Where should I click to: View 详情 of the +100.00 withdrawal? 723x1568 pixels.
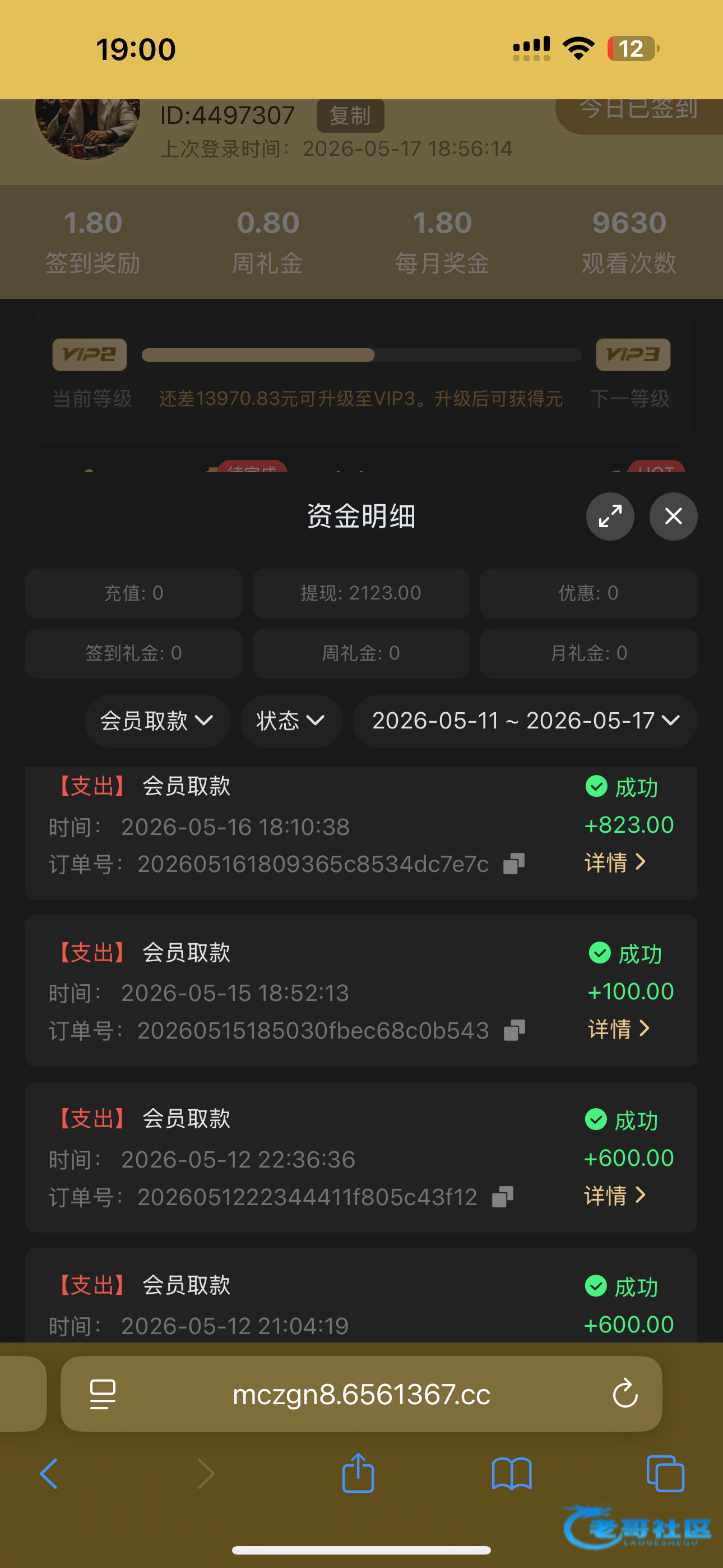click(x=618, y=1029)
